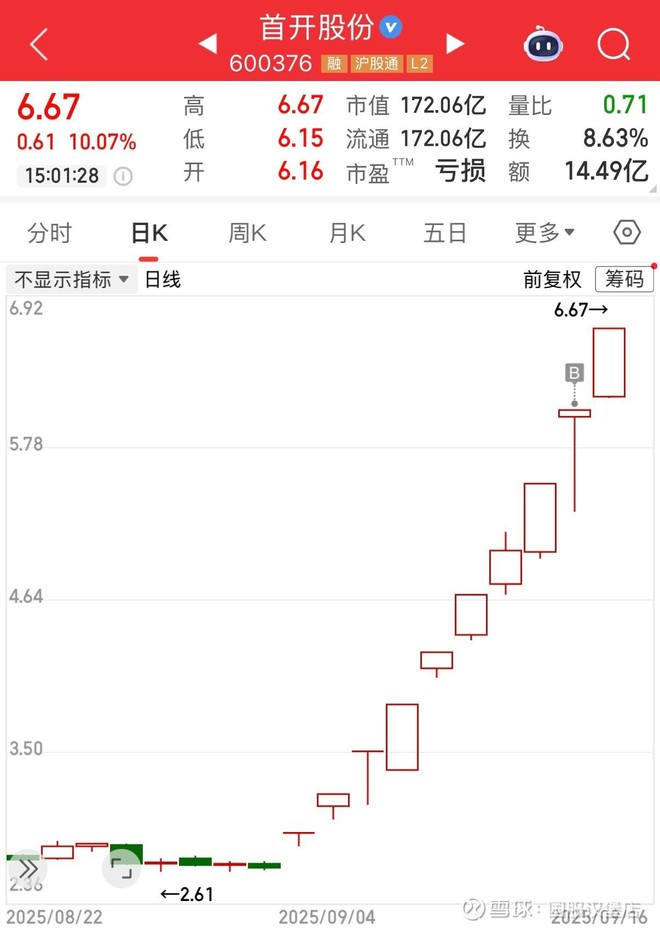Tap the 筹码 button

click(624, 279)
